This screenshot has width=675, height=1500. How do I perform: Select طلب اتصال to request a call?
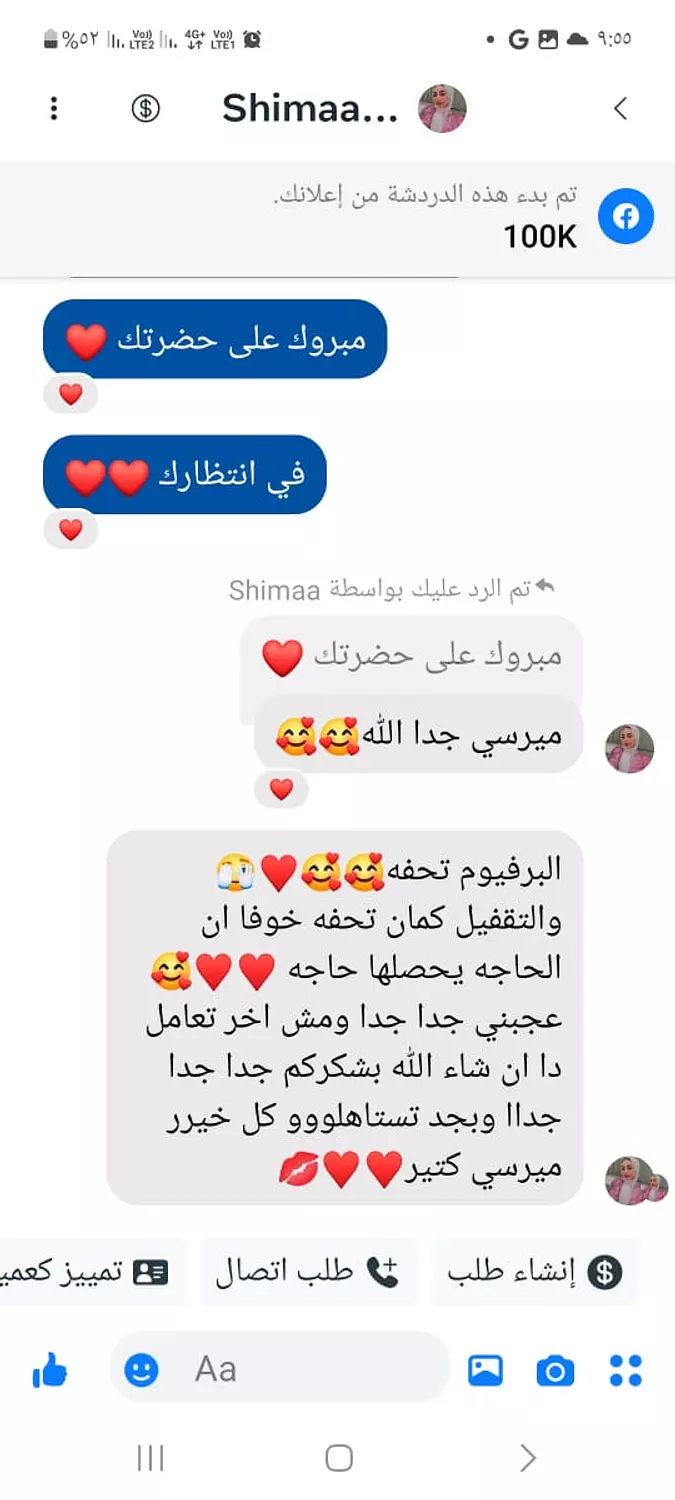(308, 1272)
